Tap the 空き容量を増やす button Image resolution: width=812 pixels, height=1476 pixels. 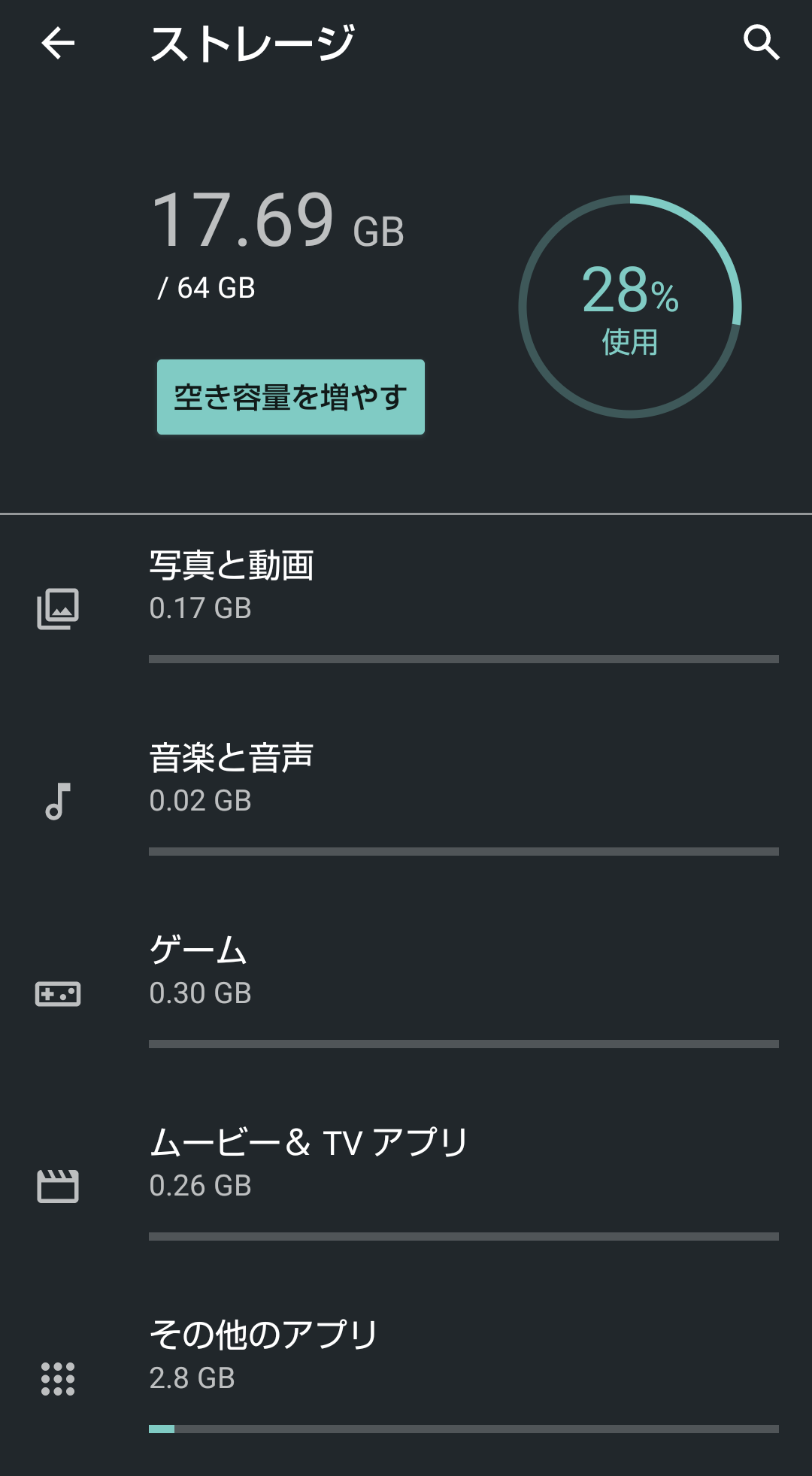pos(291,397)
